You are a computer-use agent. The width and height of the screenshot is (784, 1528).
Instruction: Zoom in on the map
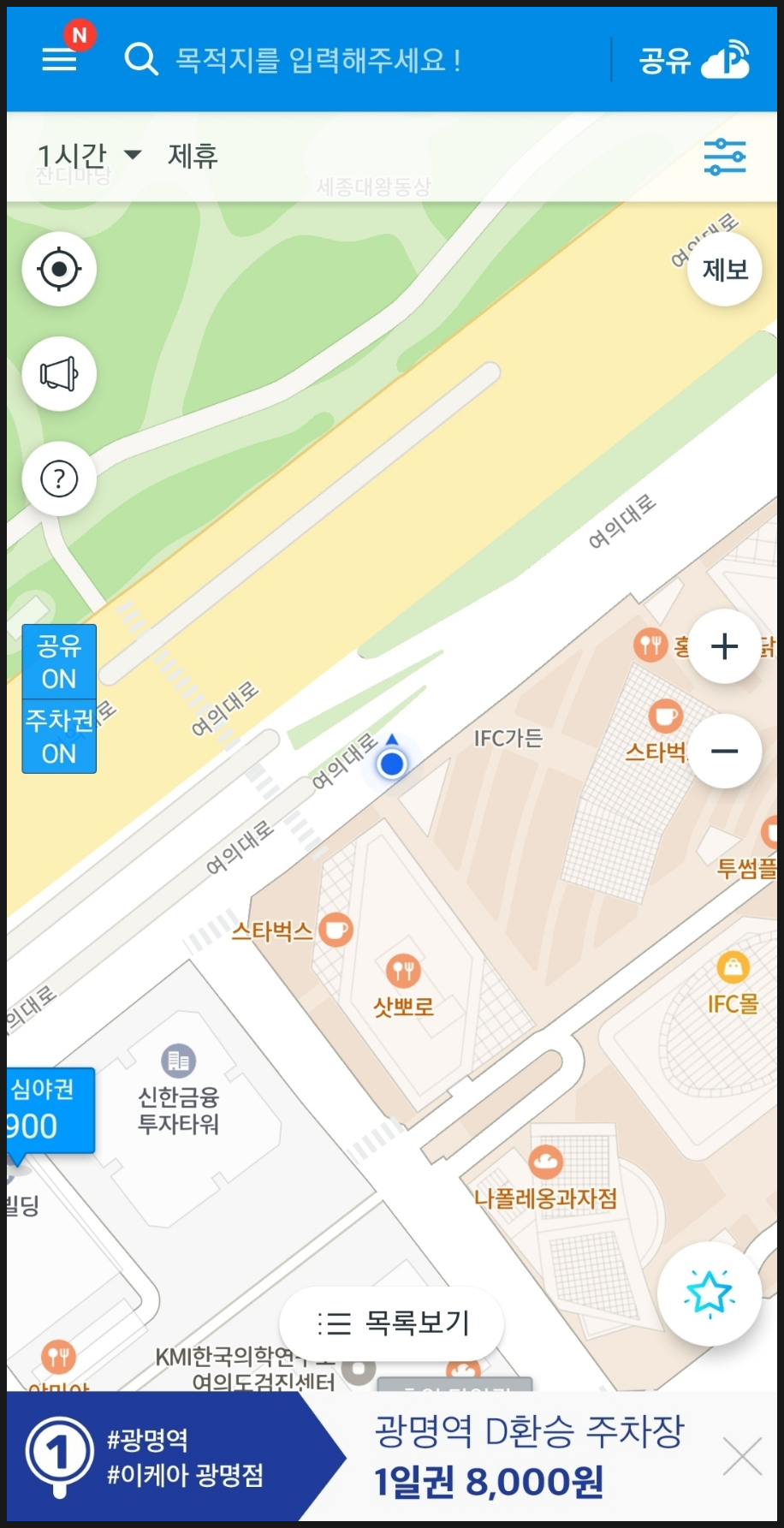[x=724, y=646]
